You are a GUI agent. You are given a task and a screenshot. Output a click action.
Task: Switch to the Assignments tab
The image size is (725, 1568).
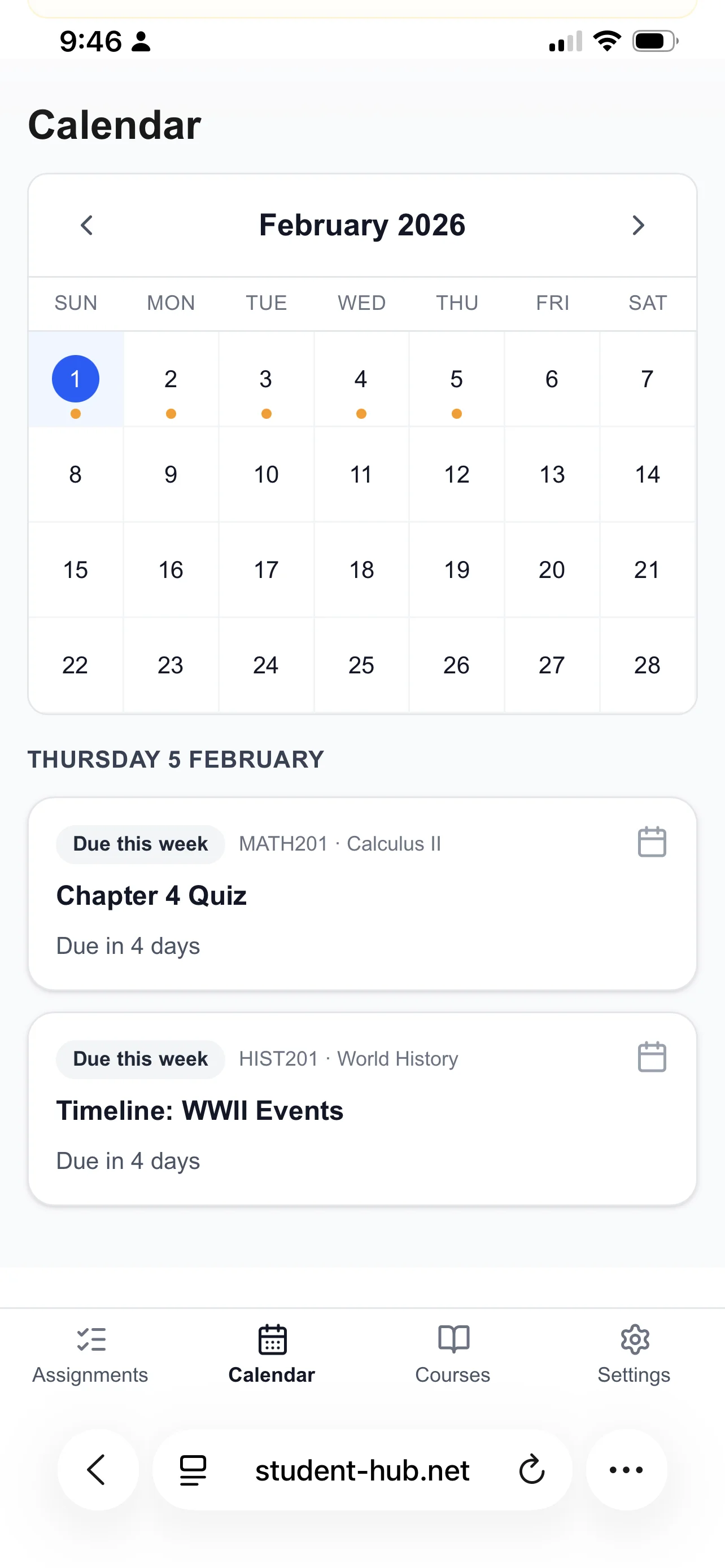pyautogui.click(x=90, y=1357)
